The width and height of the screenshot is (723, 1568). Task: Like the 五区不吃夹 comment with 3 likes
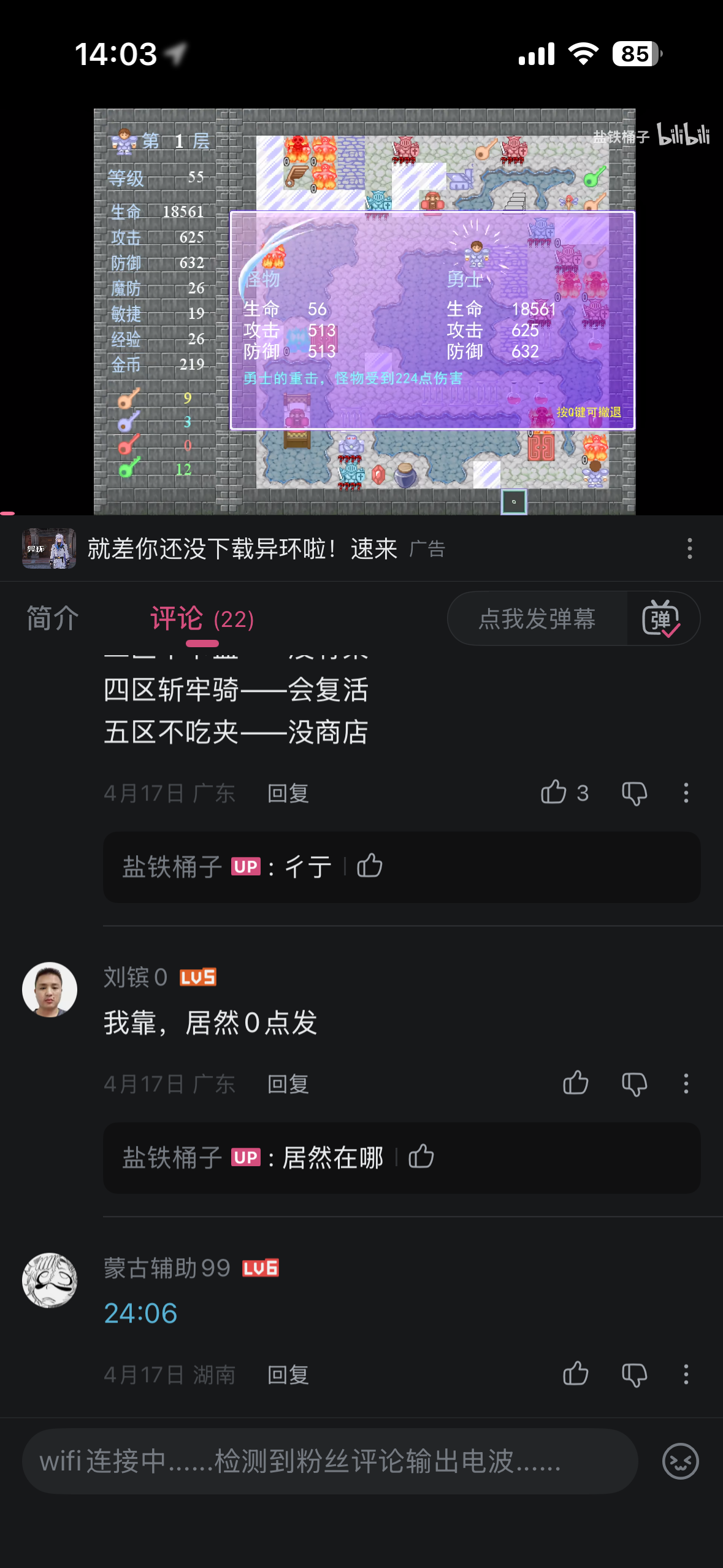pos(554,793)
